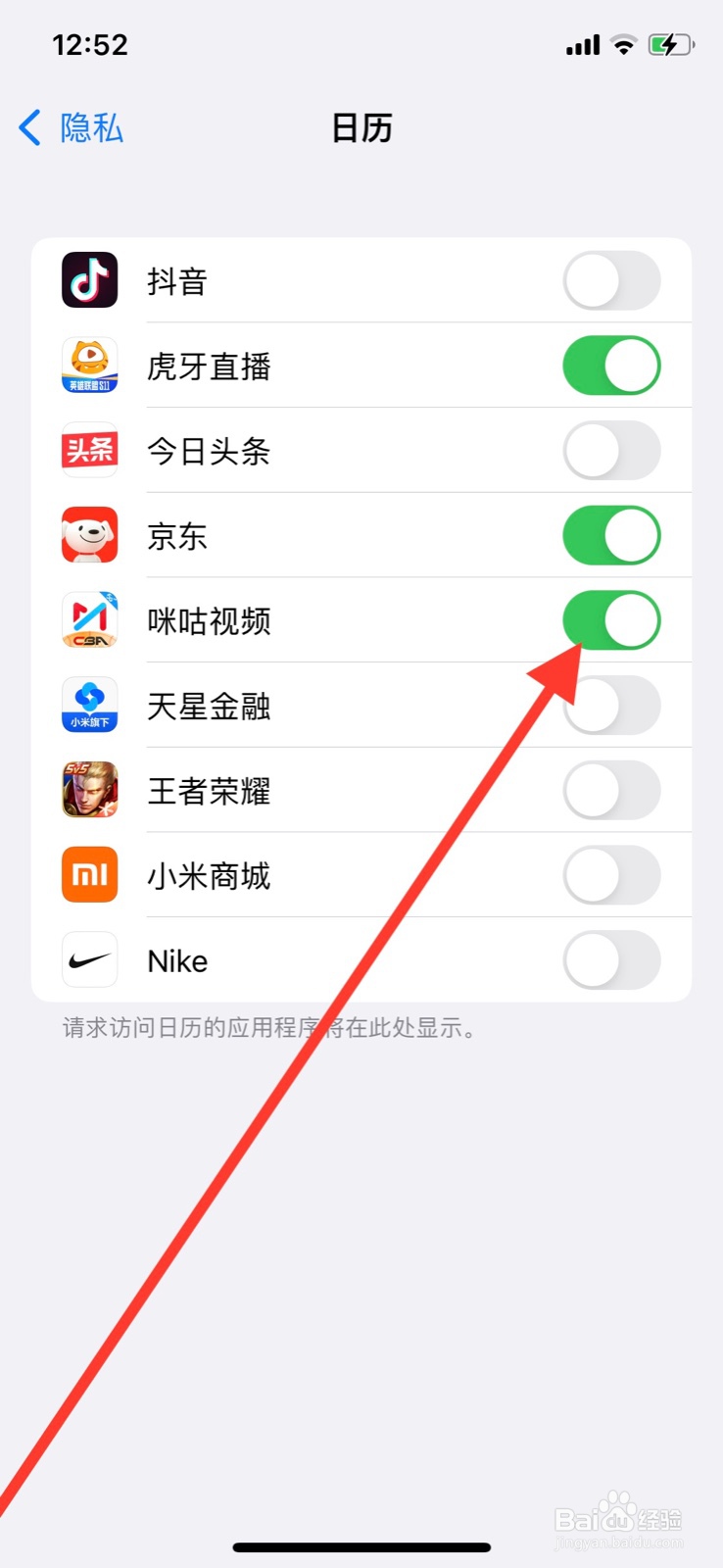
Task: Disable calendar access for 京东
Action: pos(611,535)
